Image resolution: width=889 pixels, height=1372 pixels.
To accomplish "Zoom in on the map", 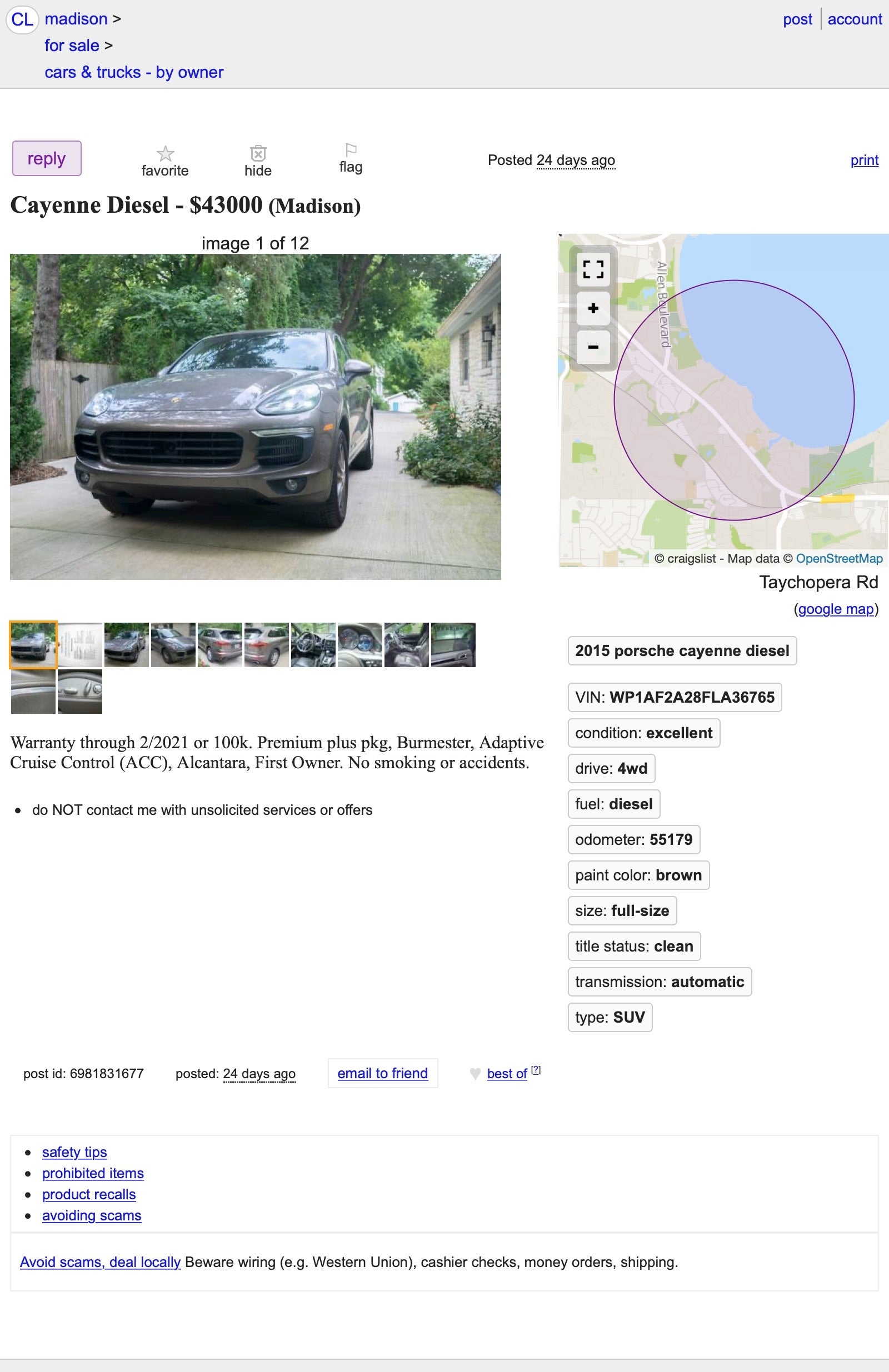I will coord(593,308).
